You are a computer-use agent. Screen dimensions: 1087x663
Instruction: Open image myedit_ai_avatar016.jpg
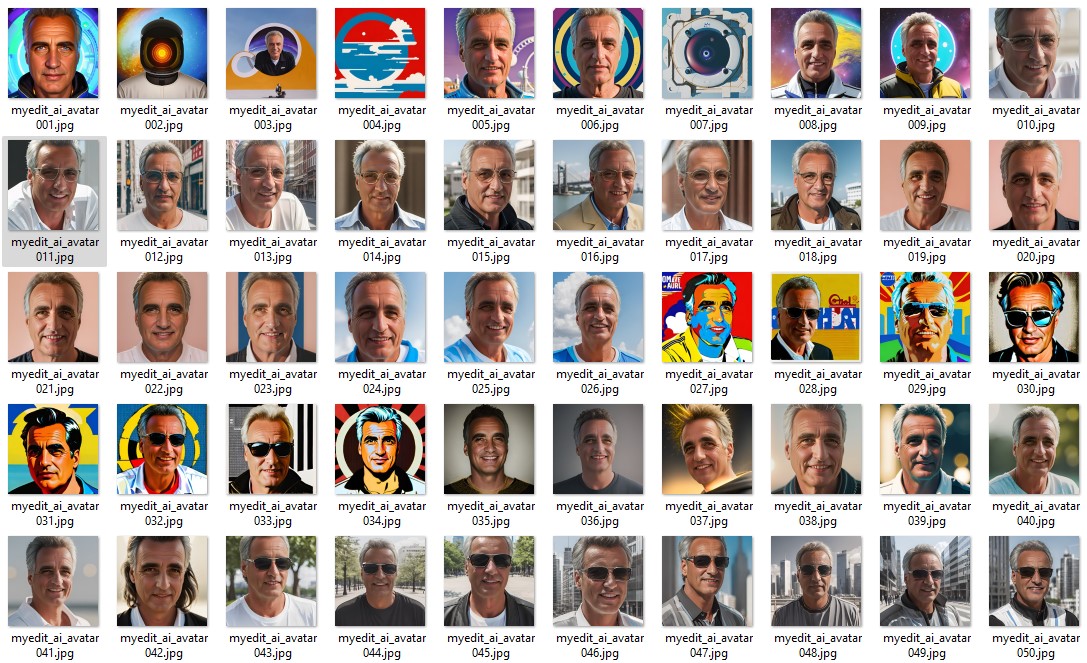click(598, 186)
